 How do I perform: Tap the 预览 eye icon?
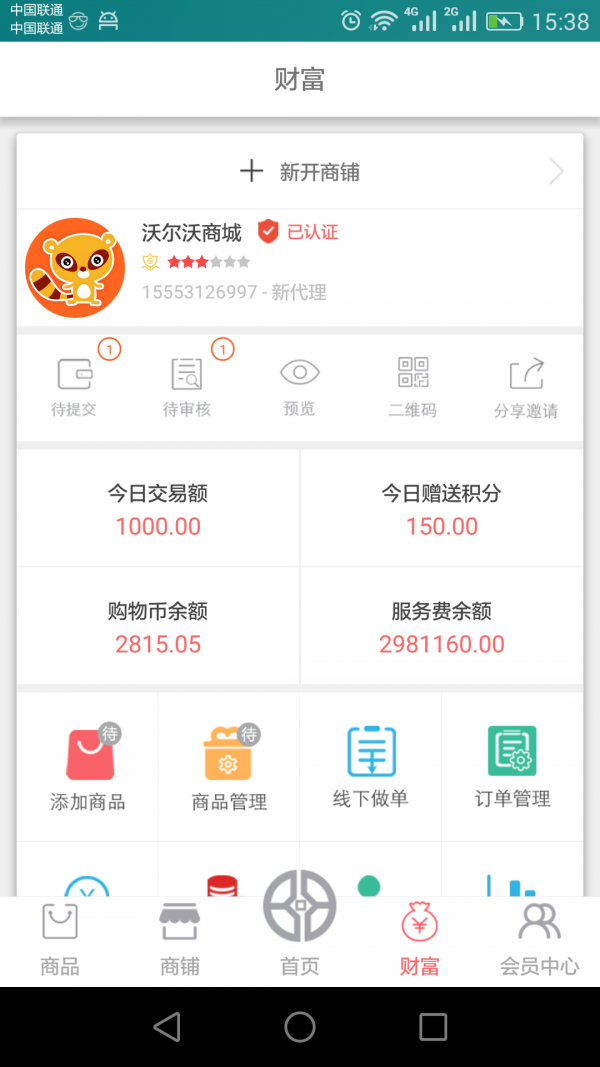[299, 386]
